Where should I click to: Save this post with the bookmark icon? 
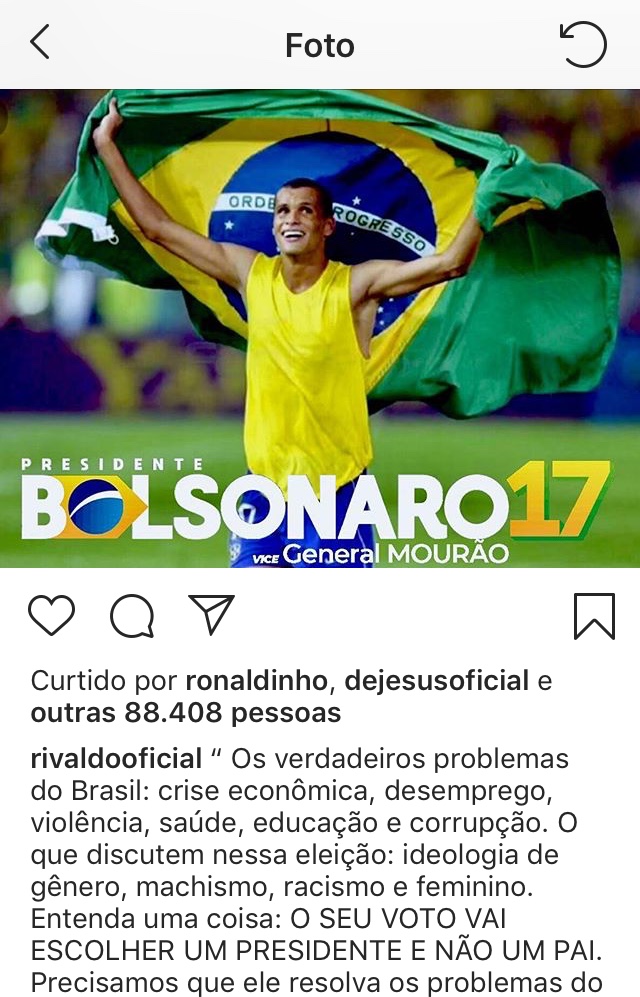click(594, 616)
